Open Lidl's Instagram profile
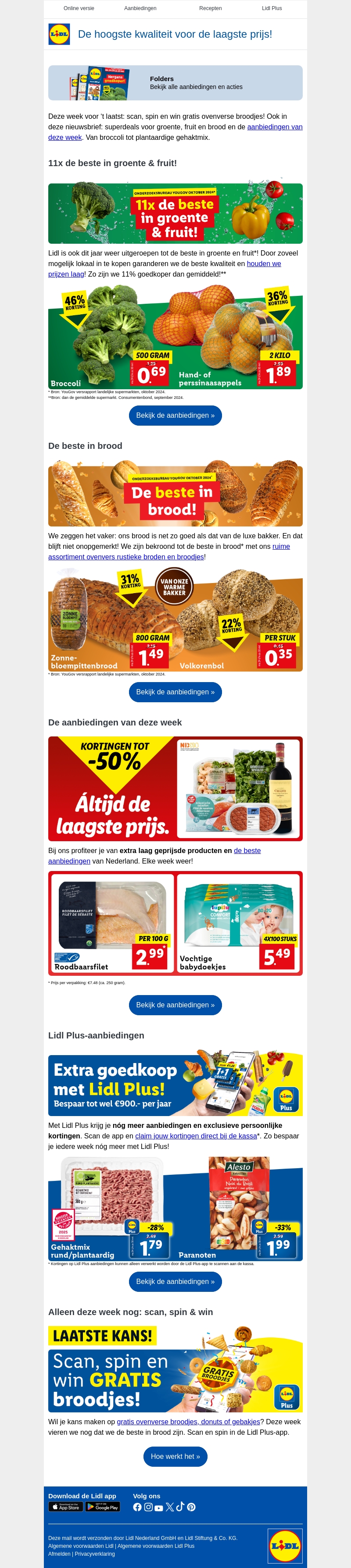351x1568 pixels. (x=148, y=1507)
